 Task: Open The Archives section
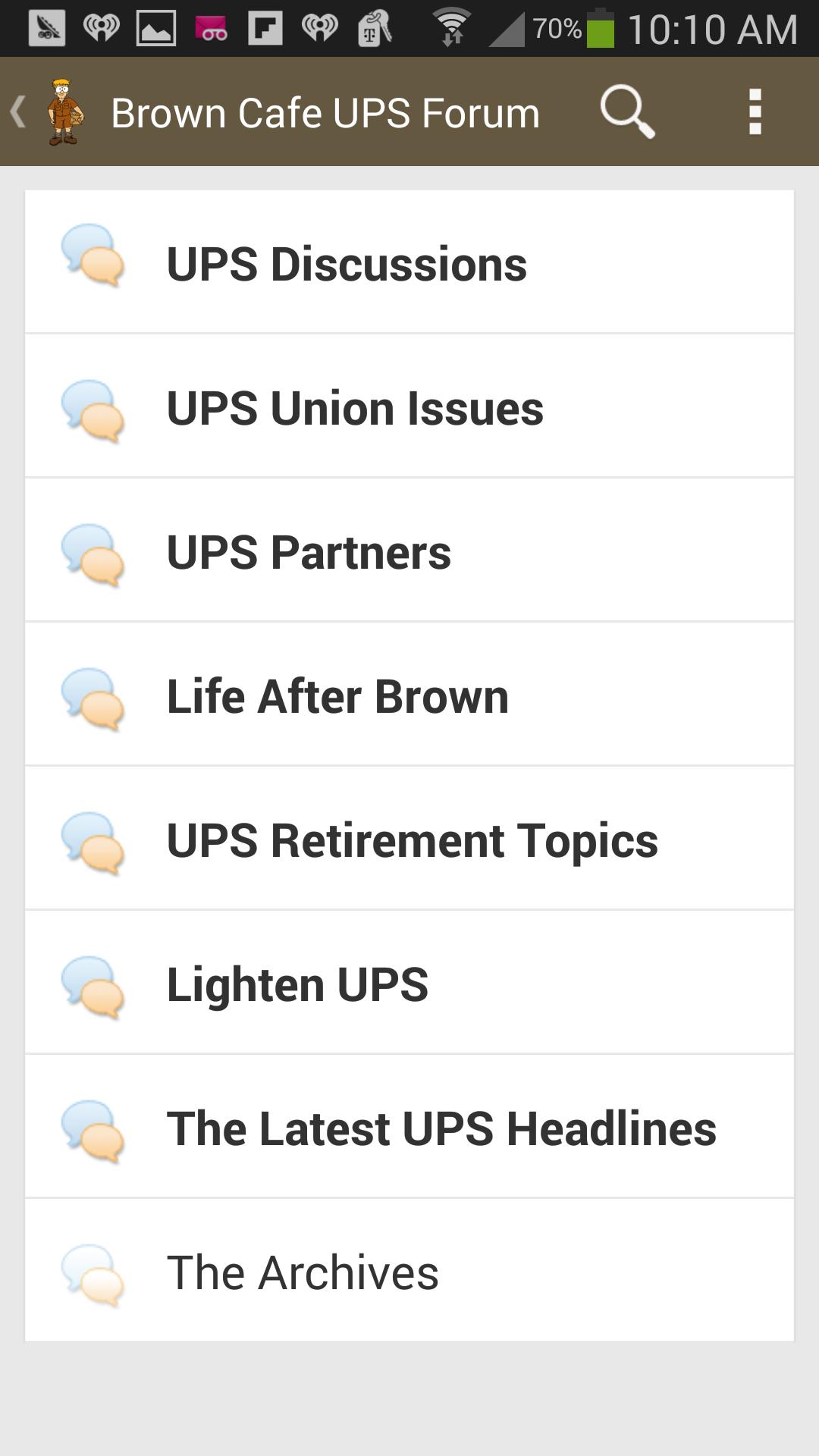(x=409, y=1271)
